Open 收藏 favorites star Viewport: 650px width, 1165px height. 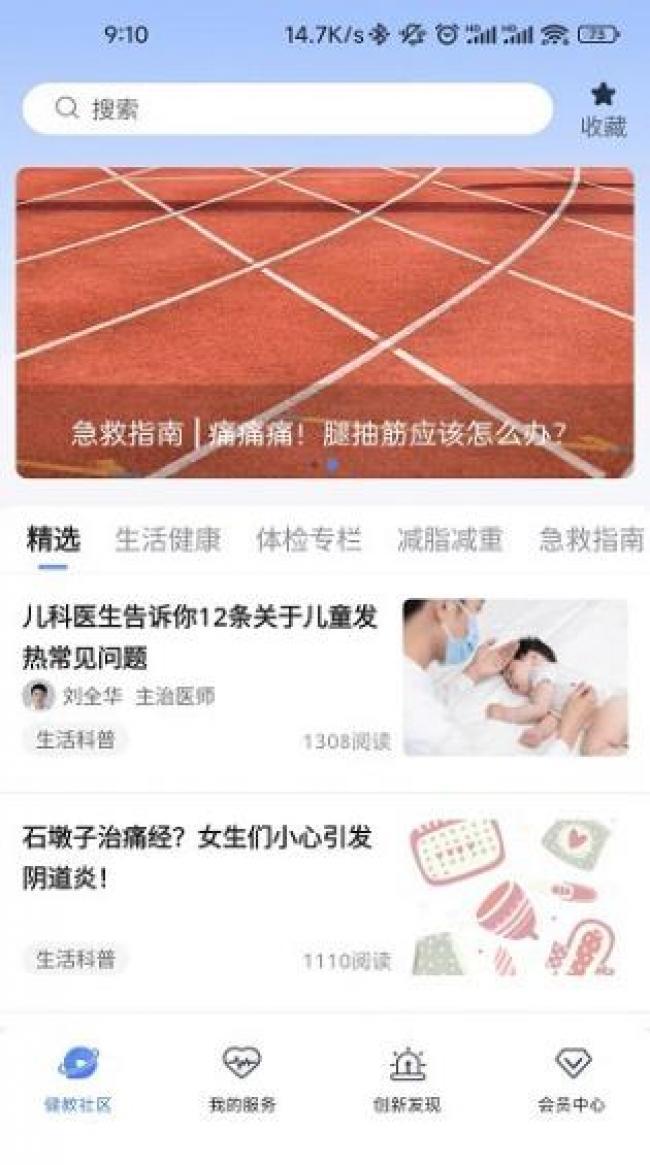click(x=603, y=109)
